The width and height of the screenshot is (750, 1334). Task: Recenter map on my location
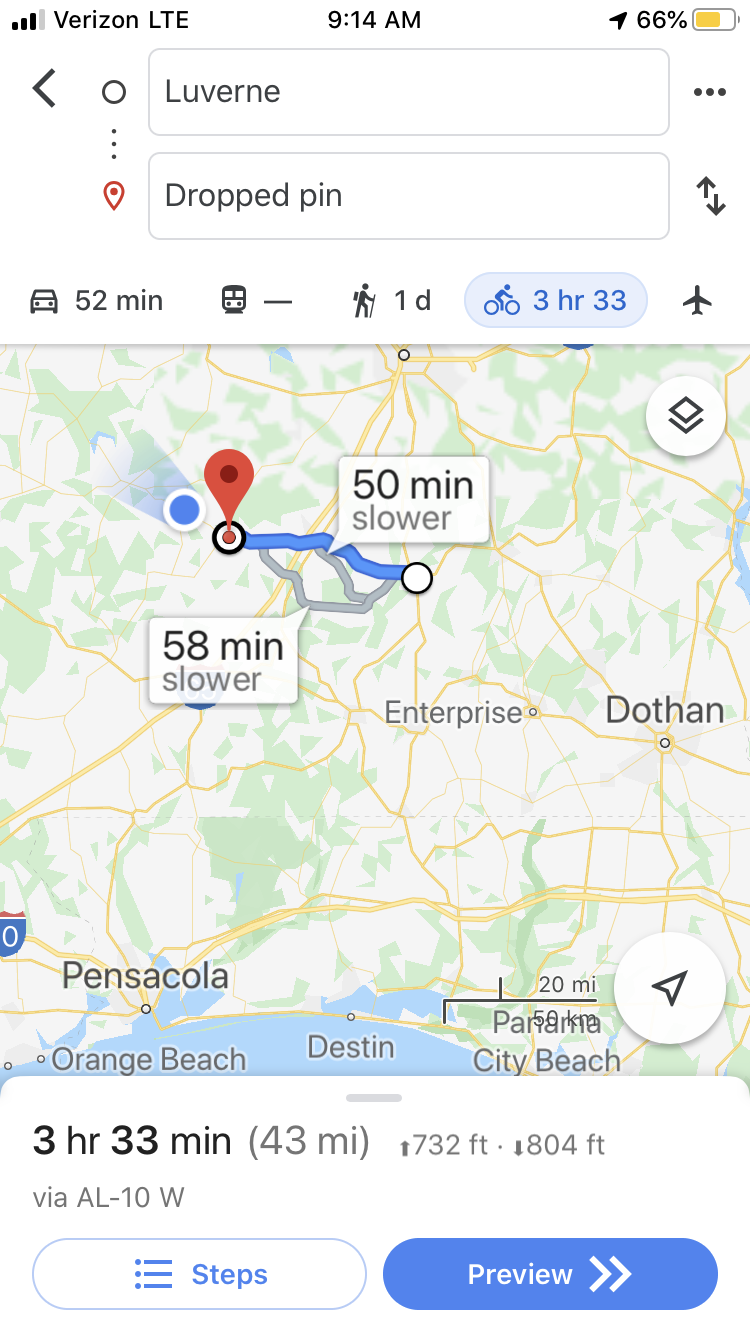pyautogui.click(x=669, y=988)
